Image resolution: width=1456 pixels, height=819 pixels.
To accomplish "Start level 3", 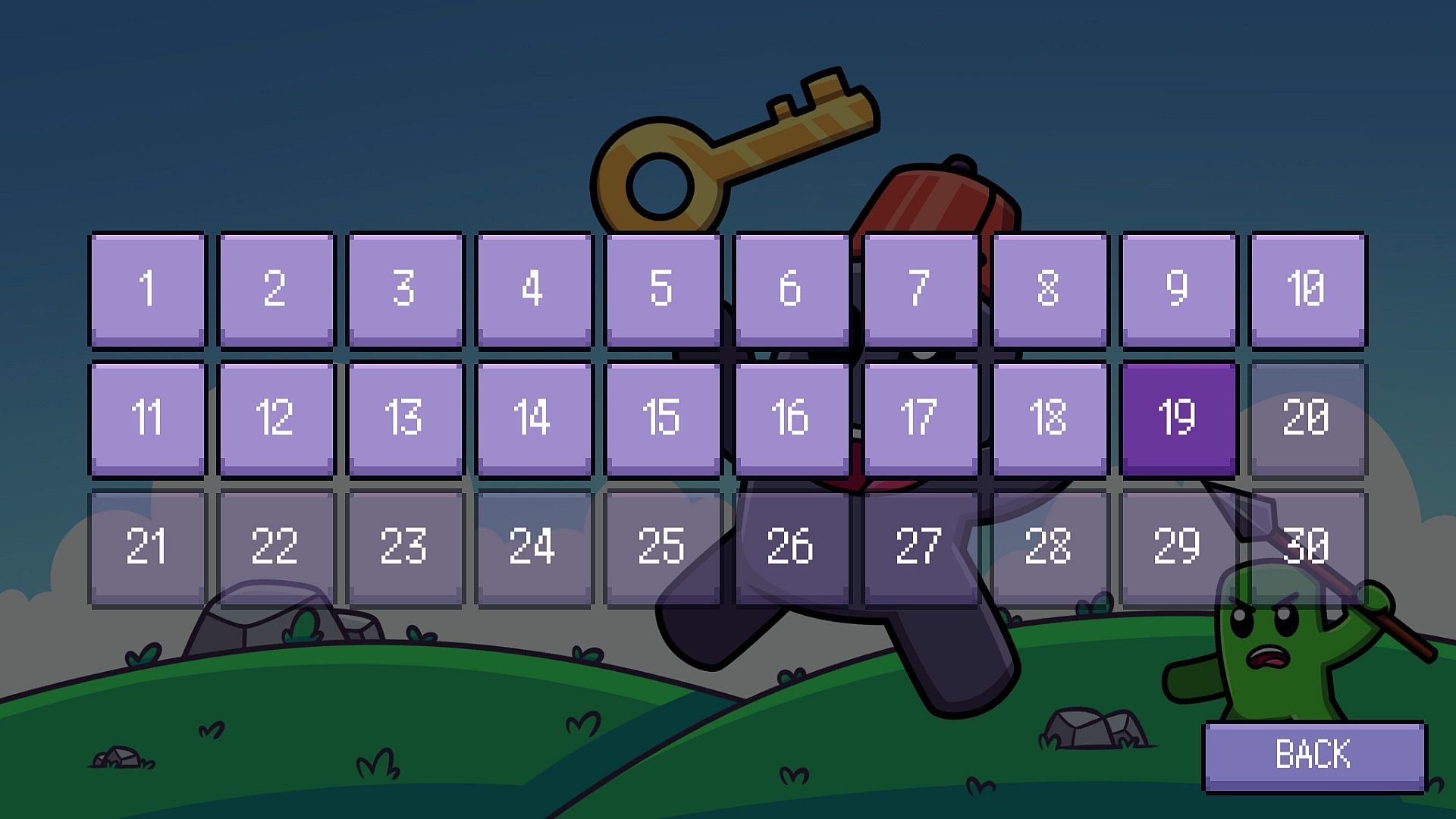I will 405,289.
